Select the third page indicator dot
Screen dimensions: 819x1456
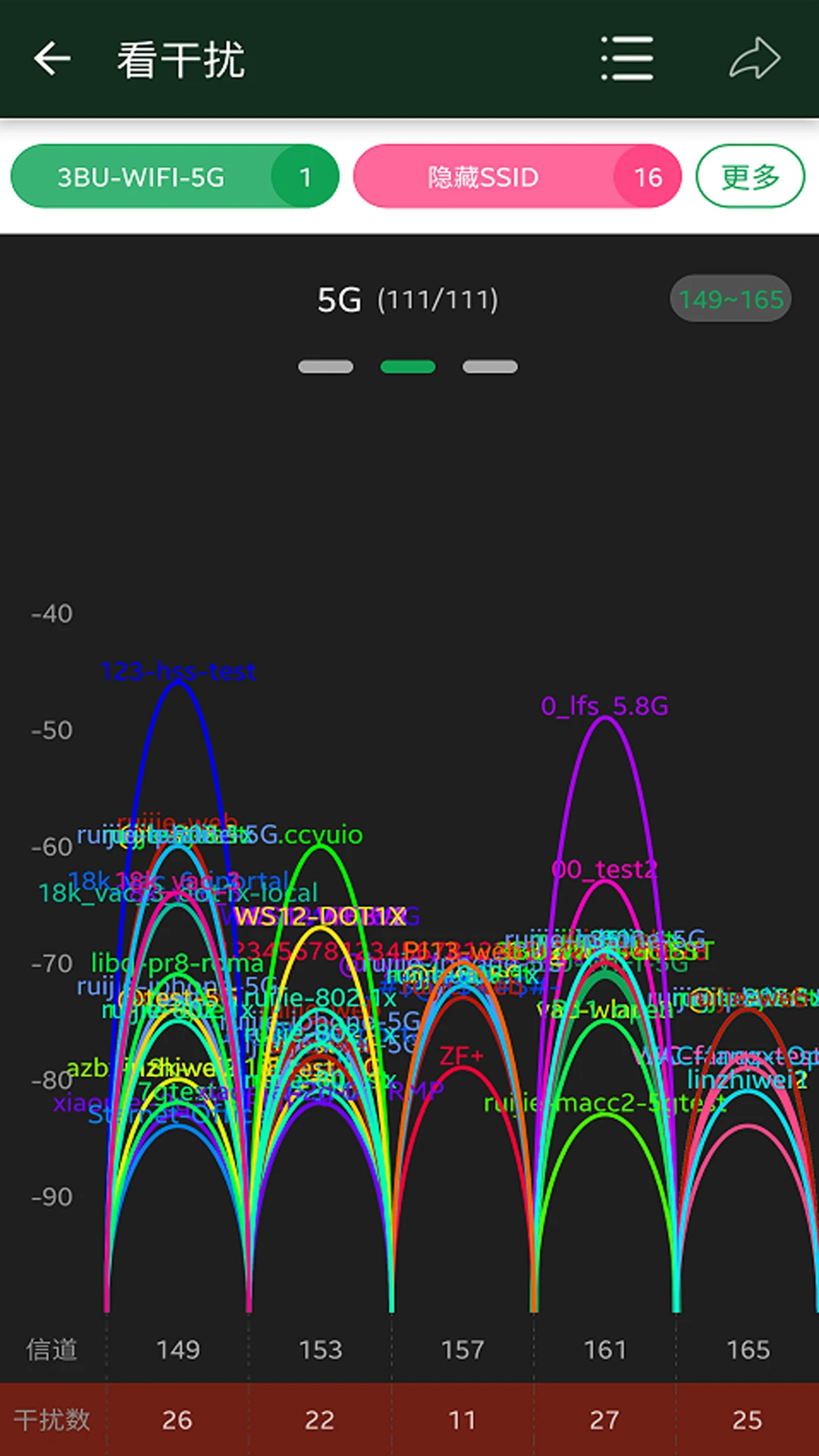click(x=490, y=366)
